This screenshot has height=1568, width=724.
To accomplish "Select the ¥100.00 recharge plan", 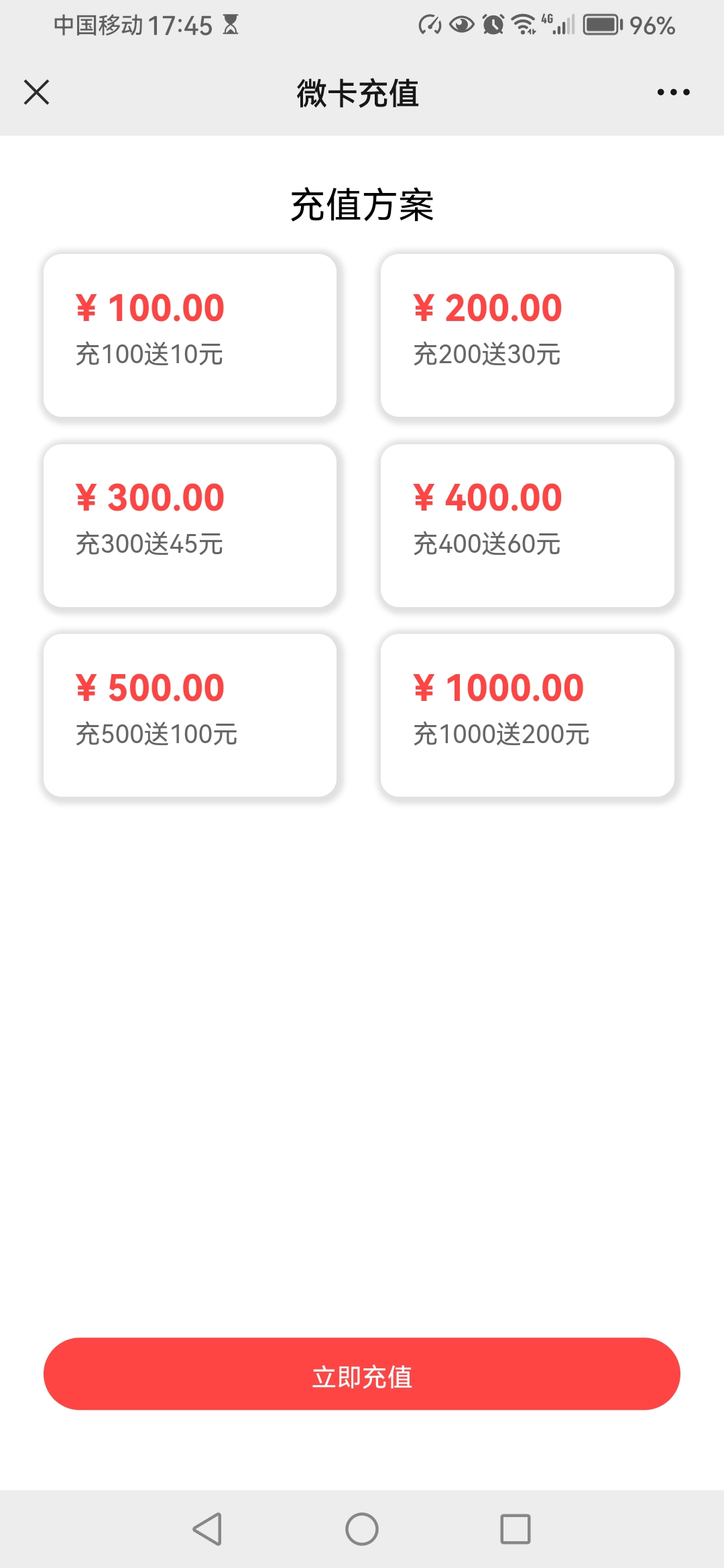I will click(190, 335).
